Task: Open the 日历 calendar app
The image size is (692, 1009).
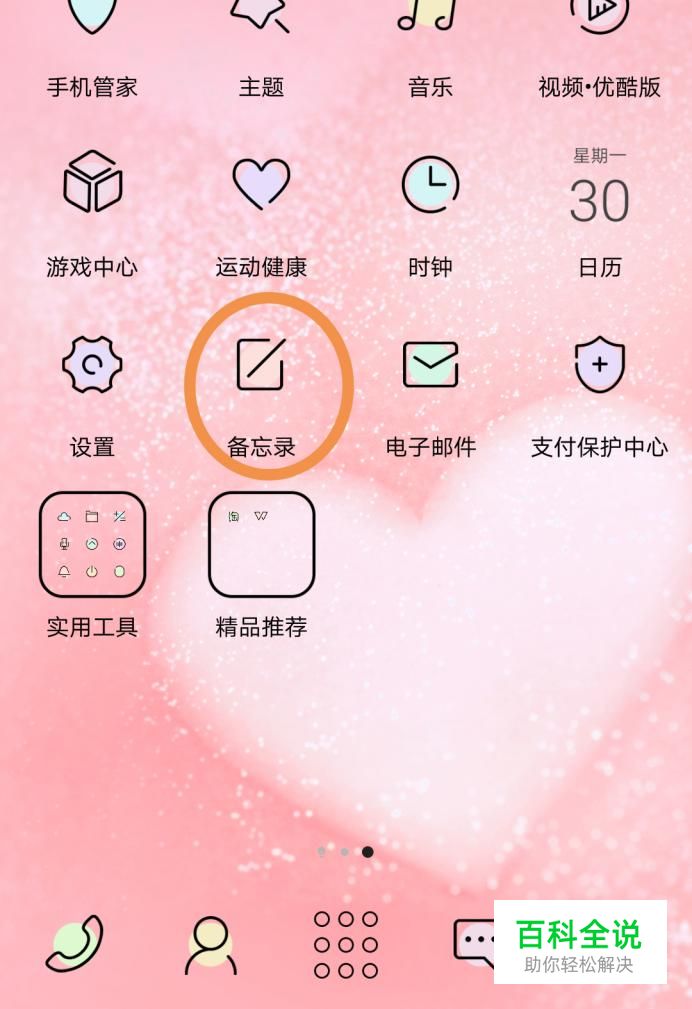Action: click(599, 200)
